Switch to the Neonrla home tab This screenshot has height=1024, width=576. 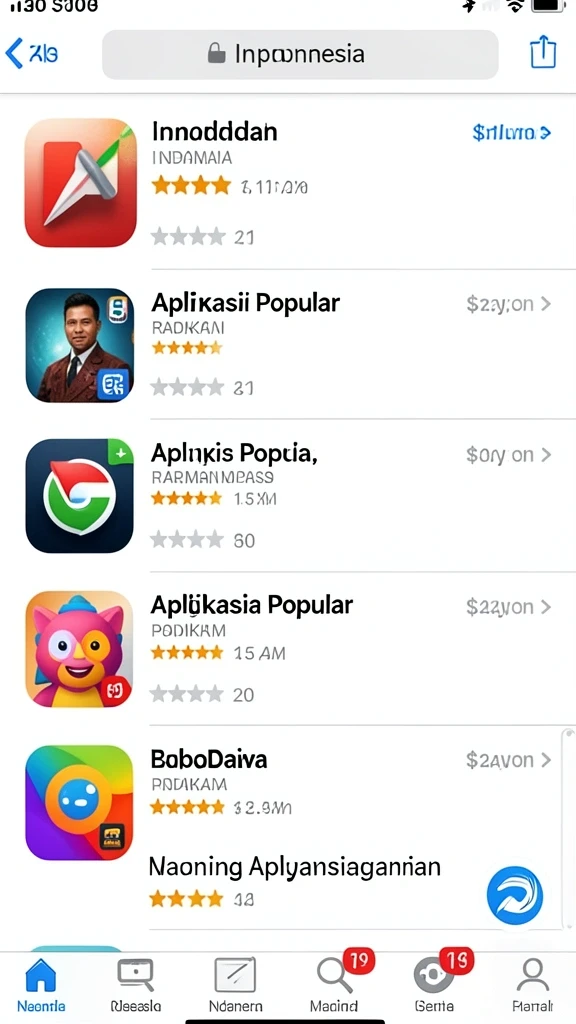(40, 985)
